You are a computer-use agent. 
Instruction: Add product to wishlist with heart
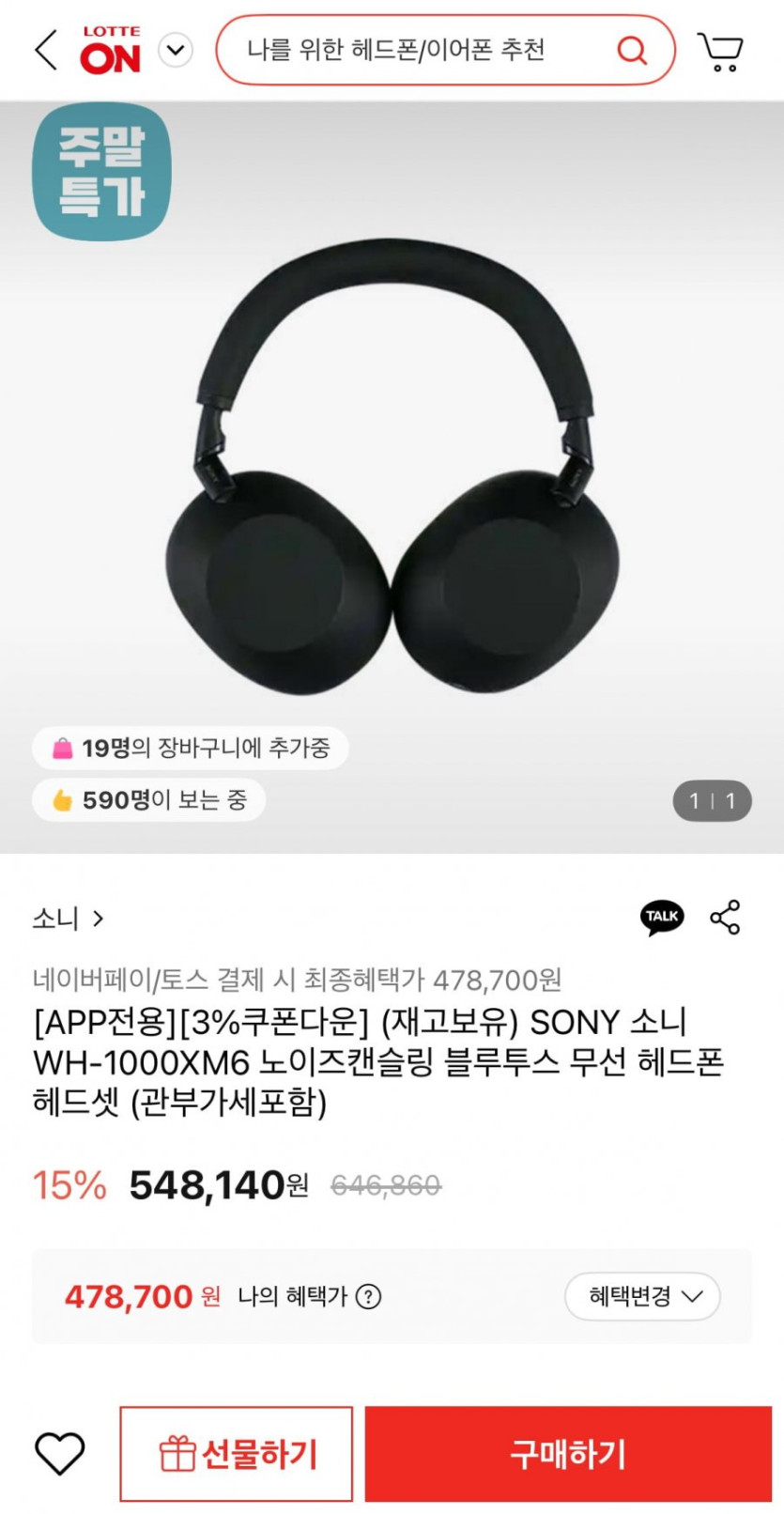tap(60, 1454)
